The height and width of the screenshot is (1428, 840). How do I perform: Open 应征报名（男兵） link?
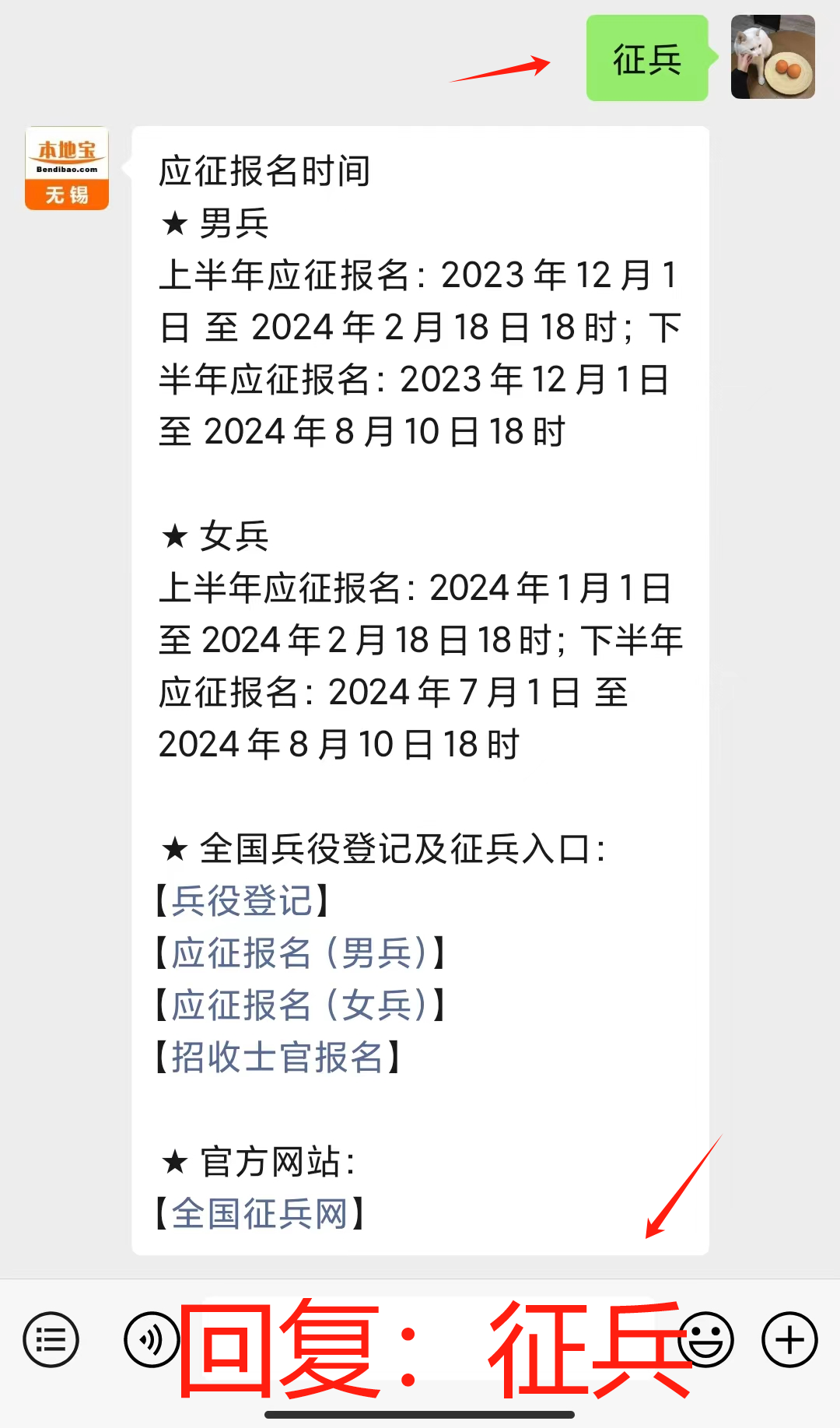point(299,953)
